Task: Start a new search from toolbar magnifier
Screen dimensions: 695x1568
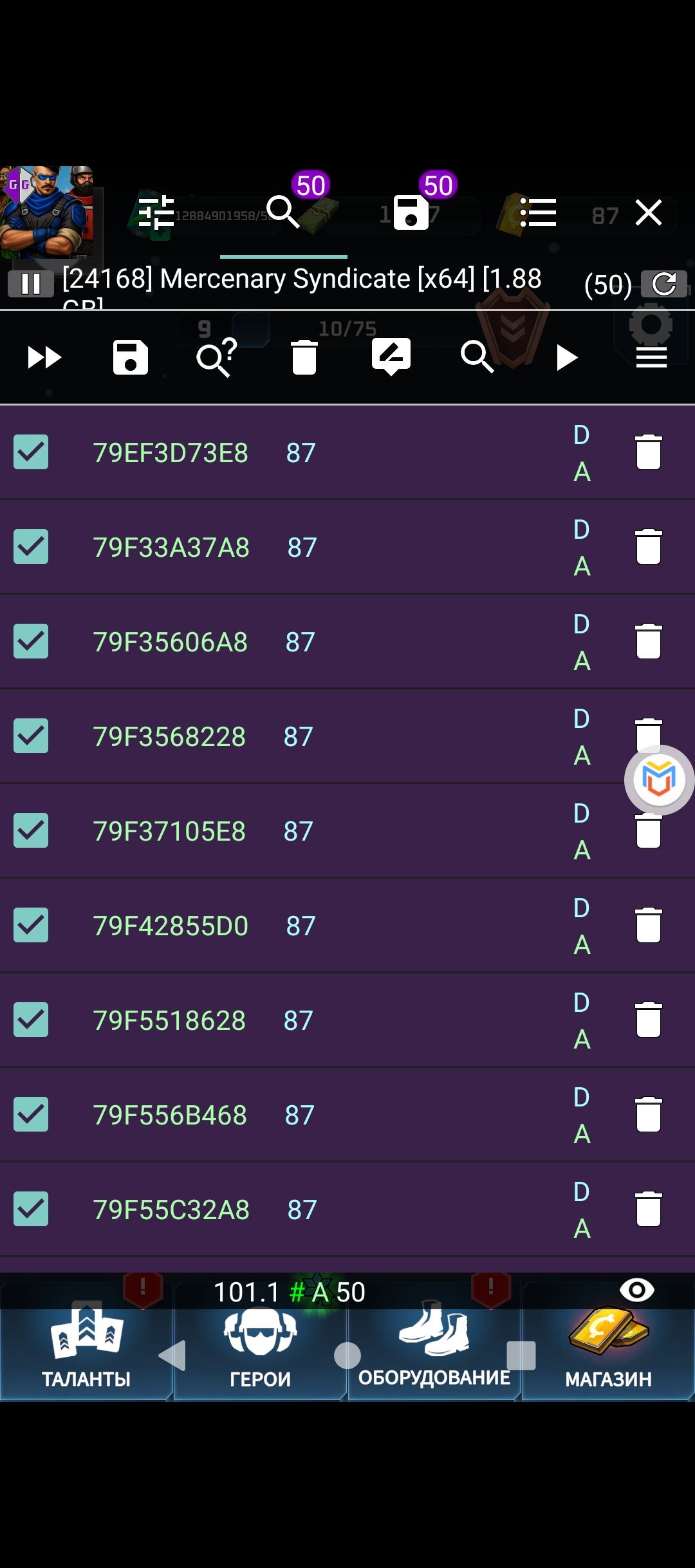Action: point(477,357)
